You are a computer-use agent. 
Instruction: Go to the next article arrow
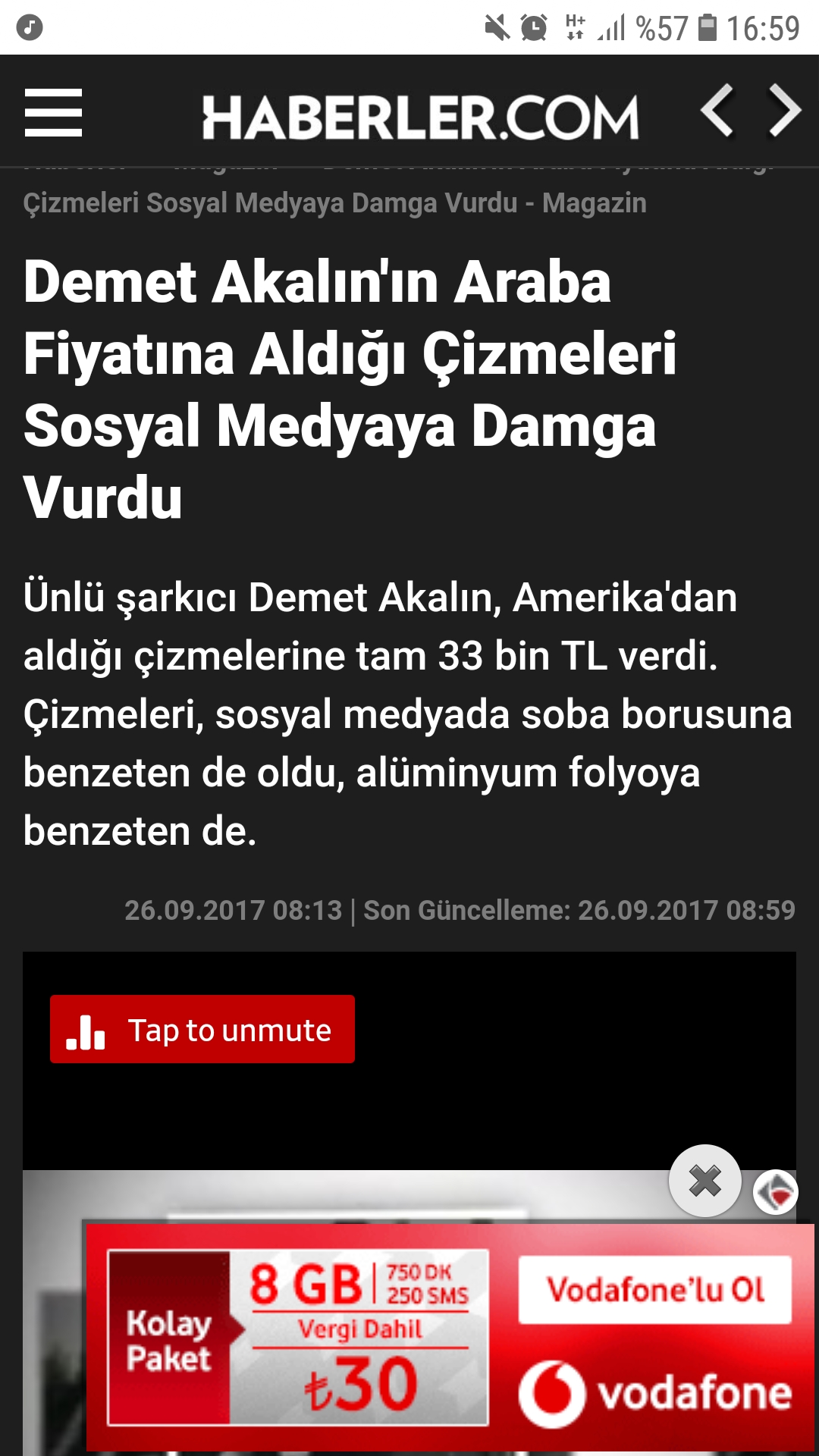[x=784, y=111]
